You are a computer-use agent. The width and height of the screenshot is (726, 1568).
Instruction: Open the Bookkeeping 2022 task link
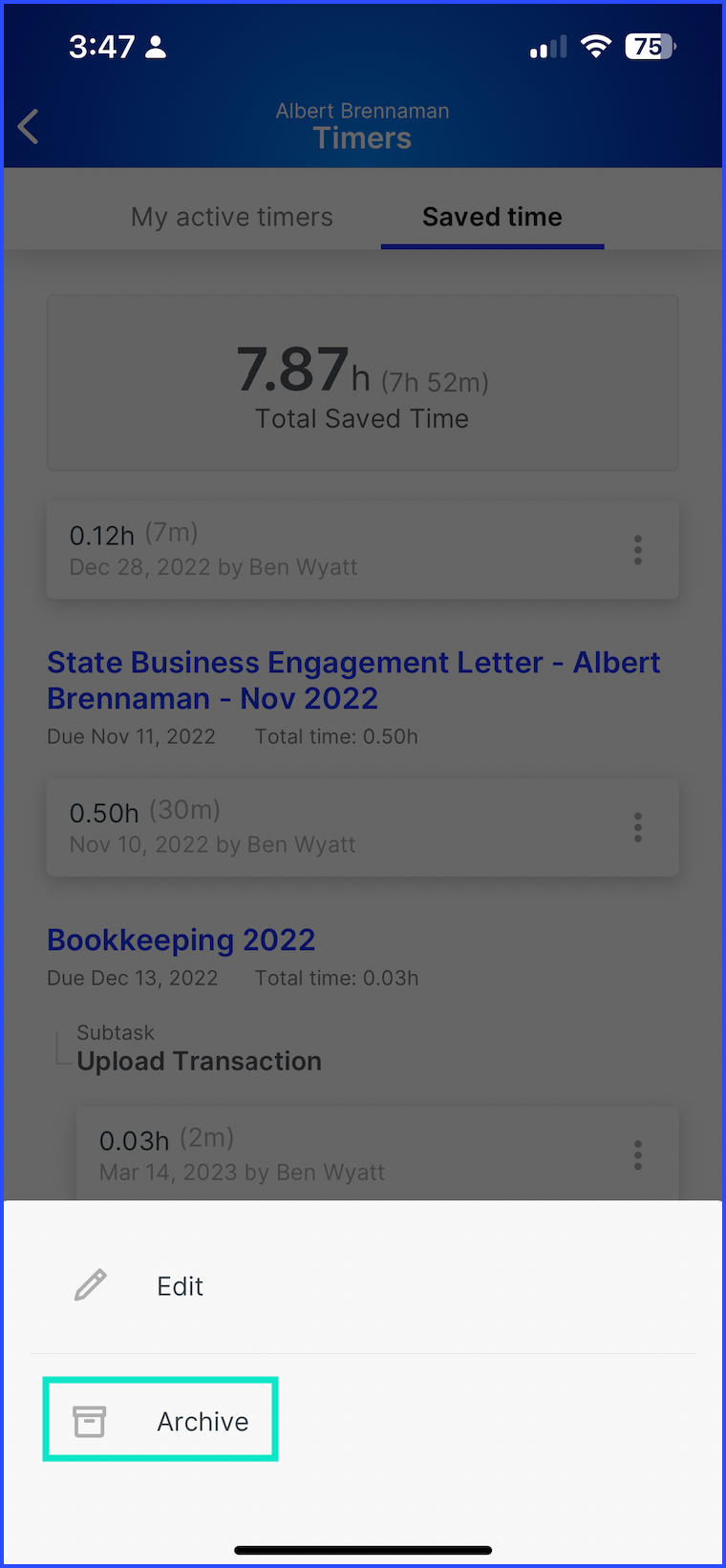click(x=181, y=940)
